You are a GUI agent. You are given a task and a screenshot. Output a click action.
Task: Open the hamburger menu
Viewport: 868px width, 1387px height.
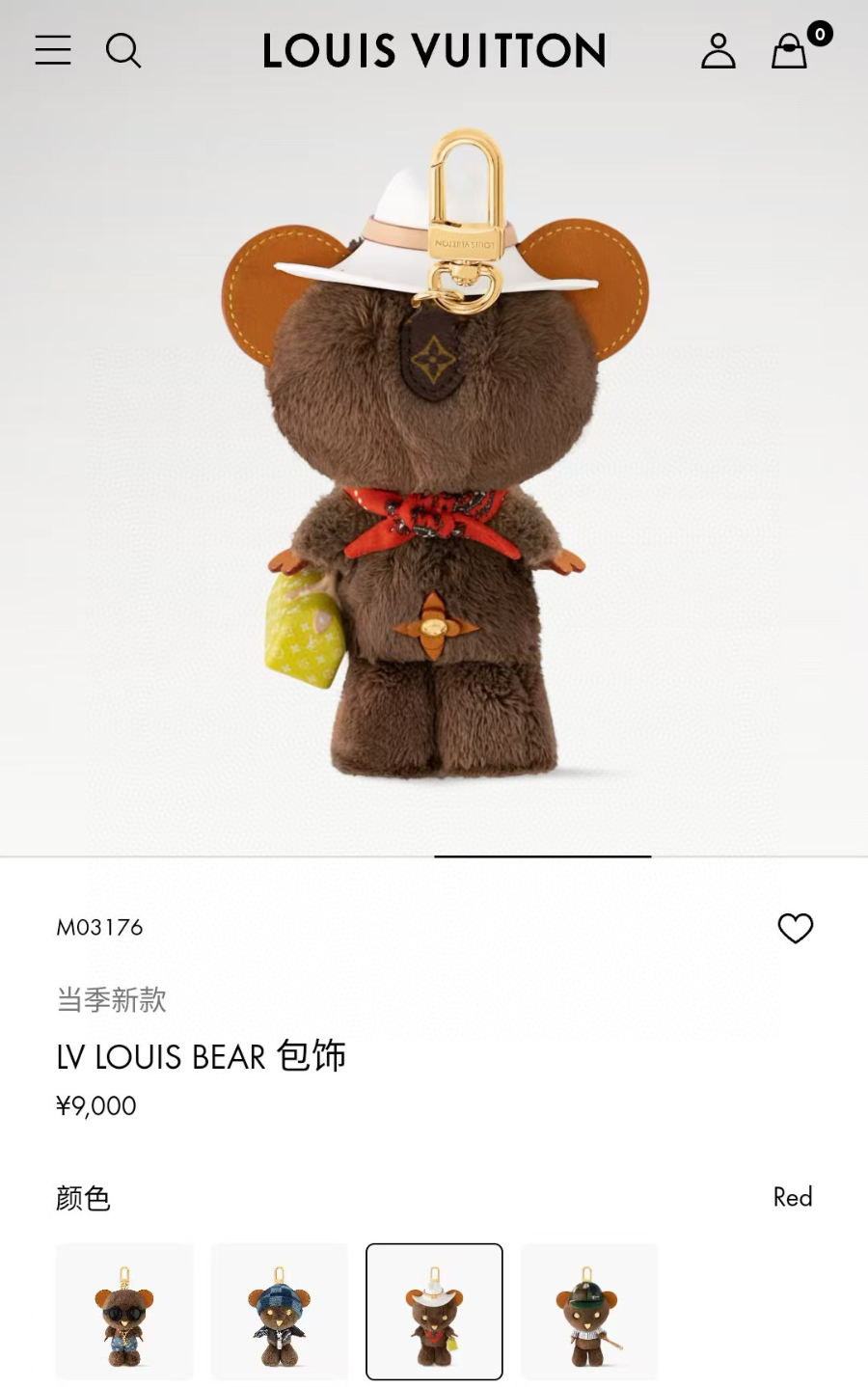coord(53,50)
